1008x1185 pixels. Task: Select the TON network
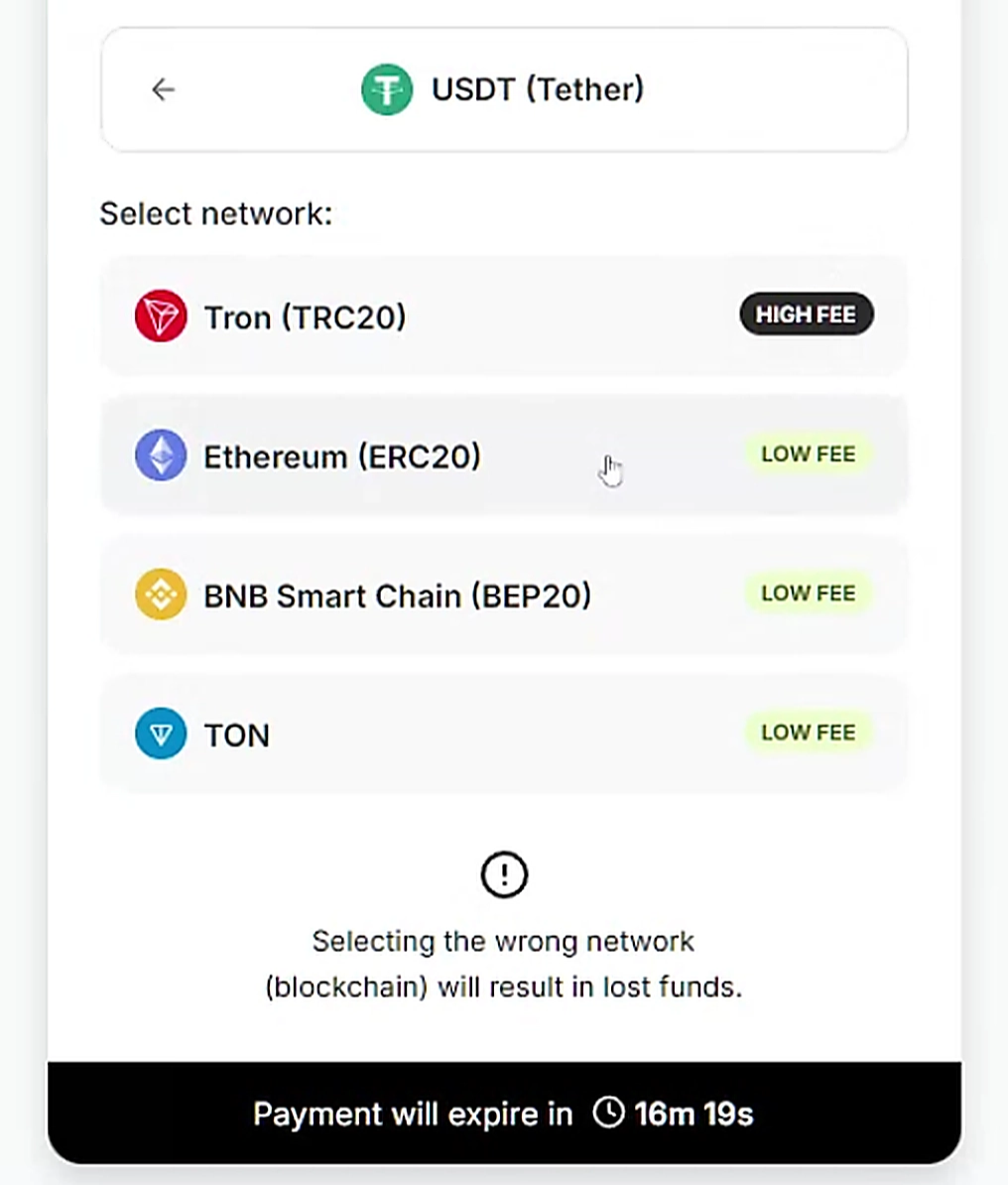pyautogui.click(x=503, y=733)
